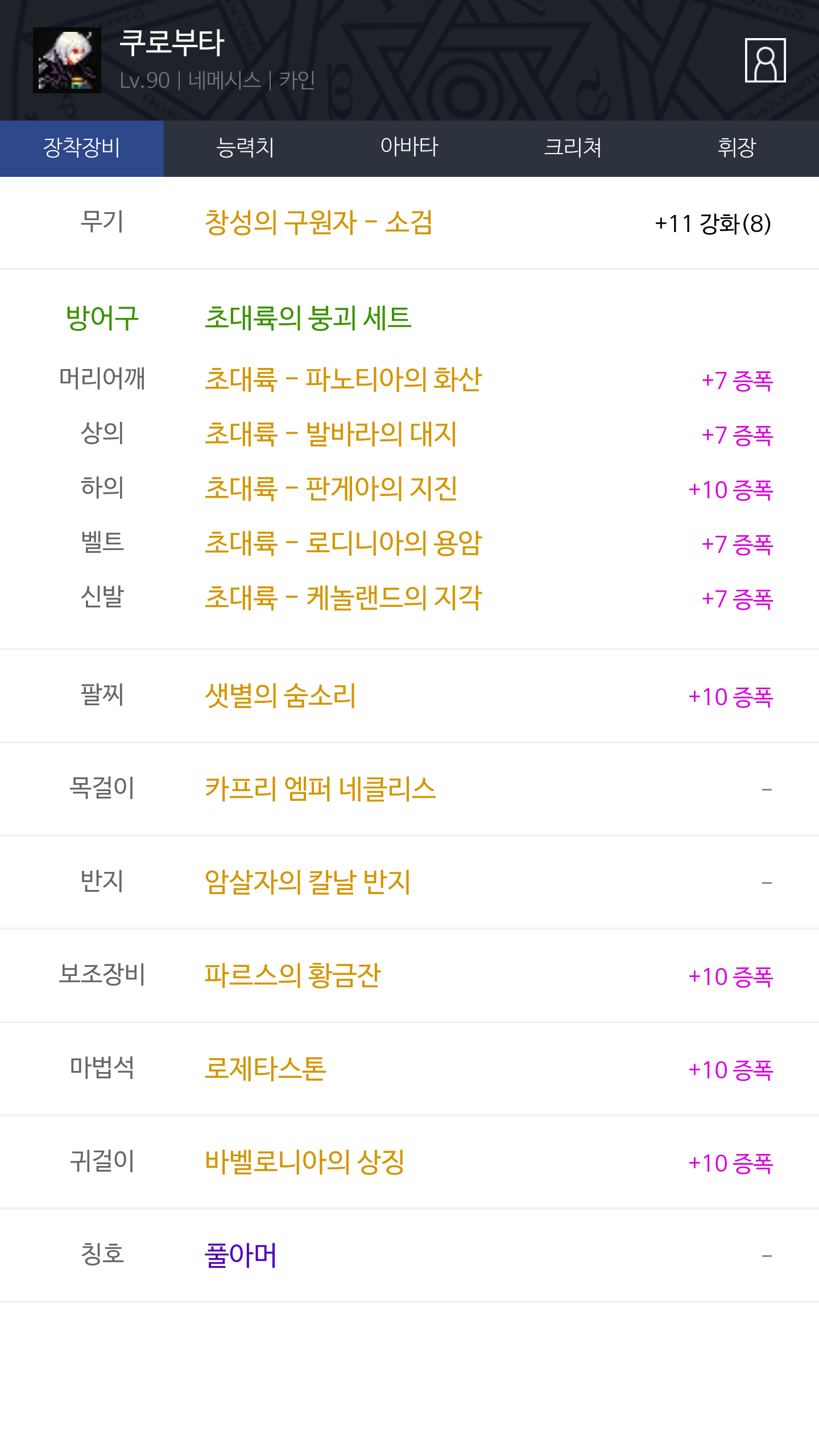Tap the 쿠로부타 character avatar
The image size is (819, 1456).
tap(67, 60)
